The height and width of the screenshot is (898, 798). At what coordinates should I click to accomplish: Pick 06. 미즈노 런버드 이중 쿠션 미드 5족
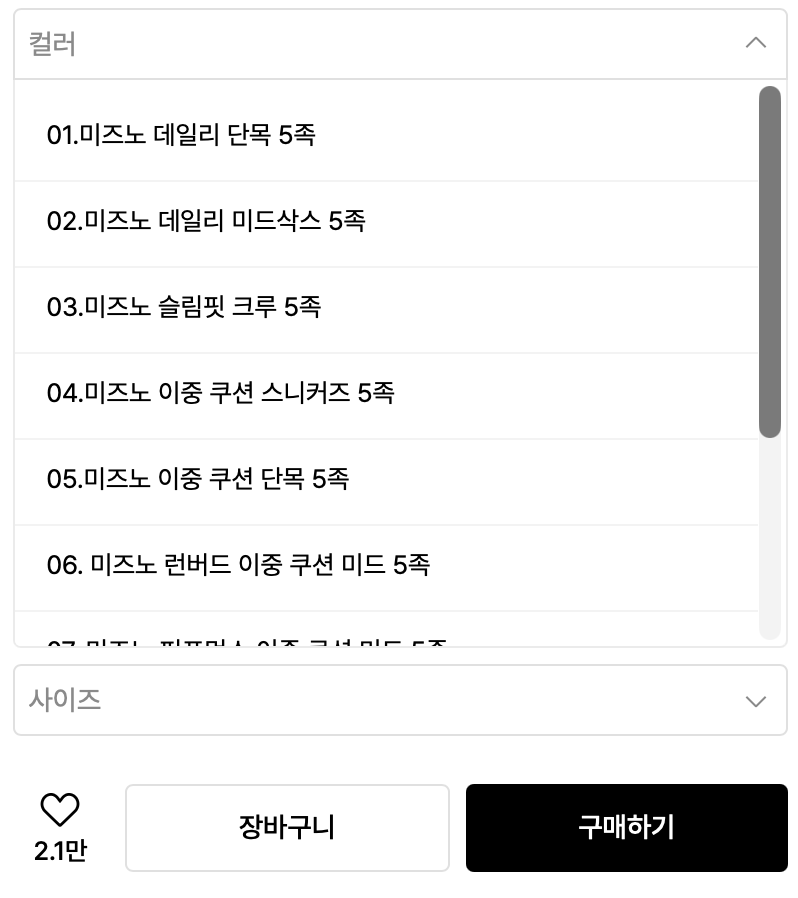coord(238,564)
